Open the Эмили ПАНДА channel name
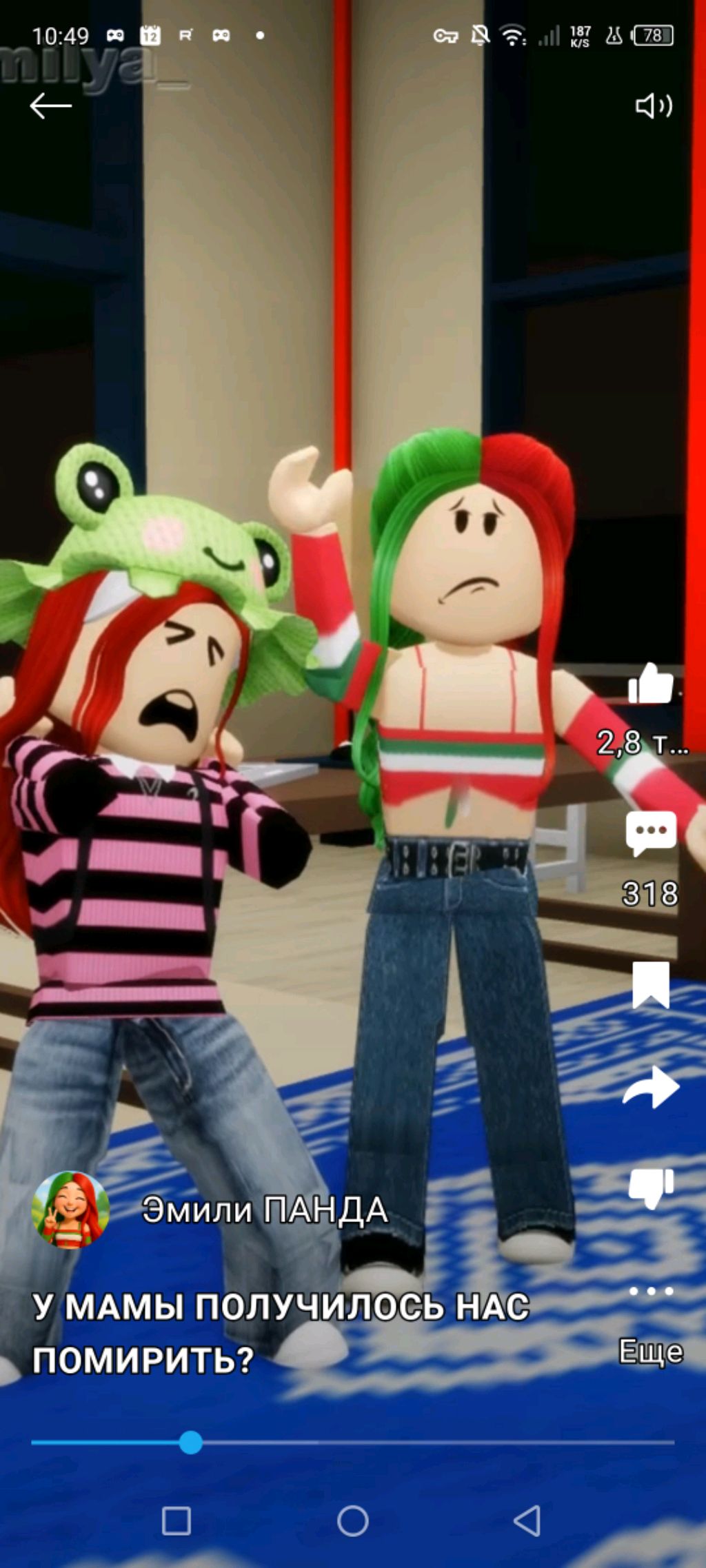This screenshot has height=1568, width=706. click(265, 1211)
